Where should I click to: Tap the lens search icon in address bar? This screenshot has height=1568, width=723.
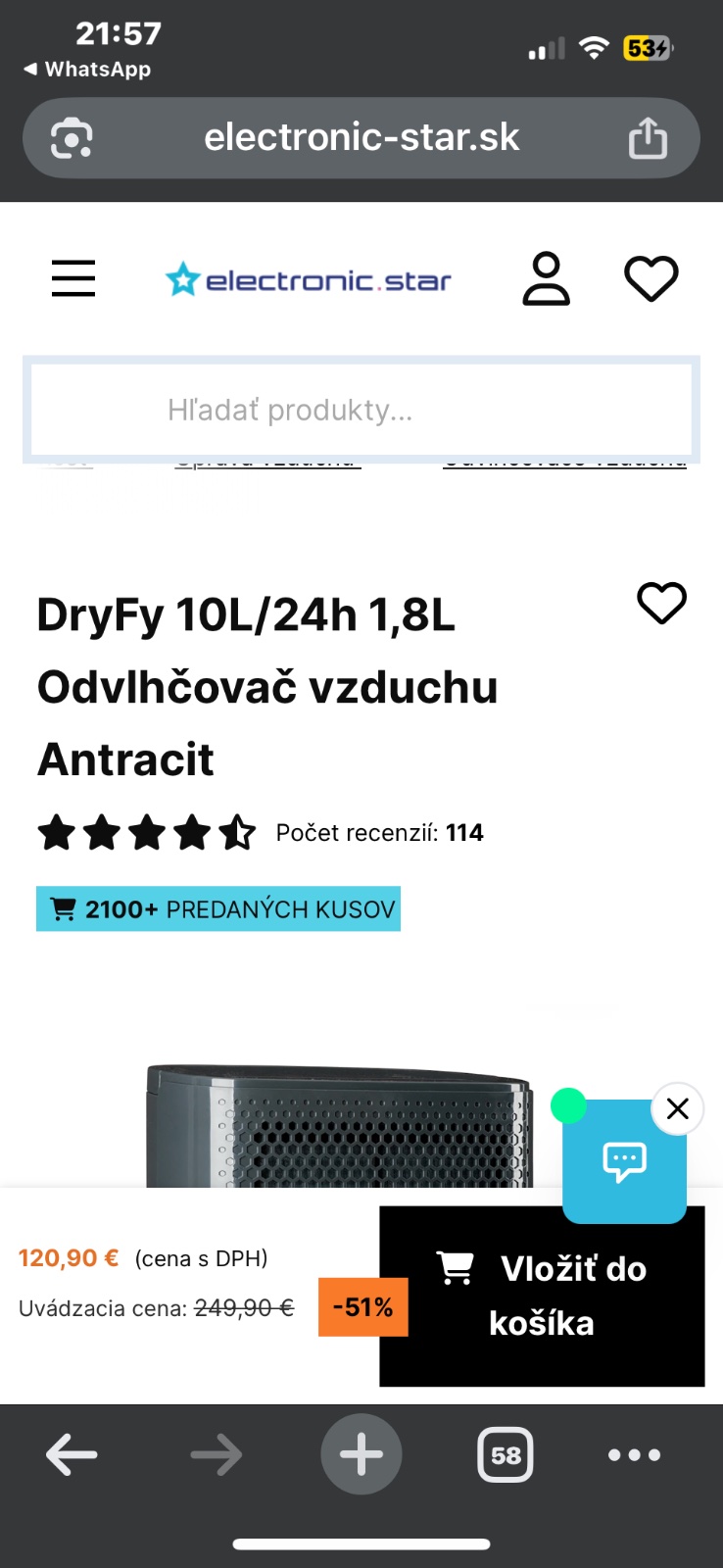(72, 138)
